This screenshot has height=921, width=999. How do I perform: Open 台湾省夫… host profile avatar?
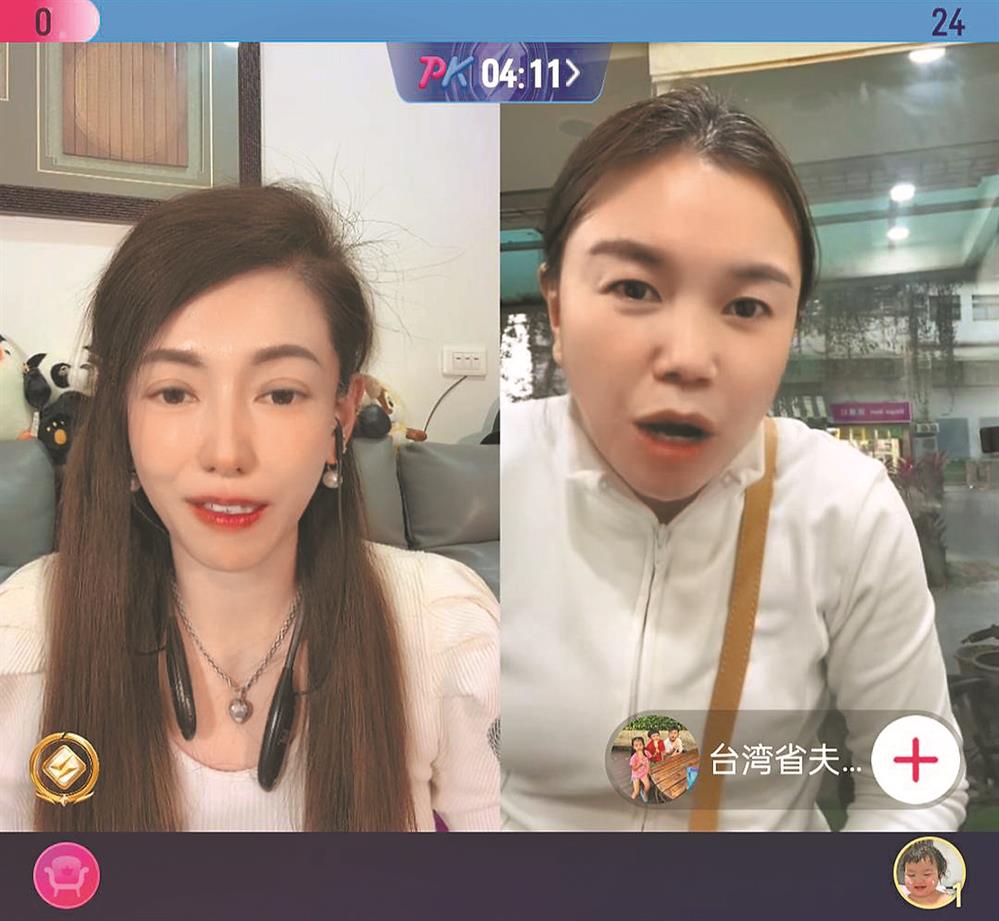(x=655, y=760)
